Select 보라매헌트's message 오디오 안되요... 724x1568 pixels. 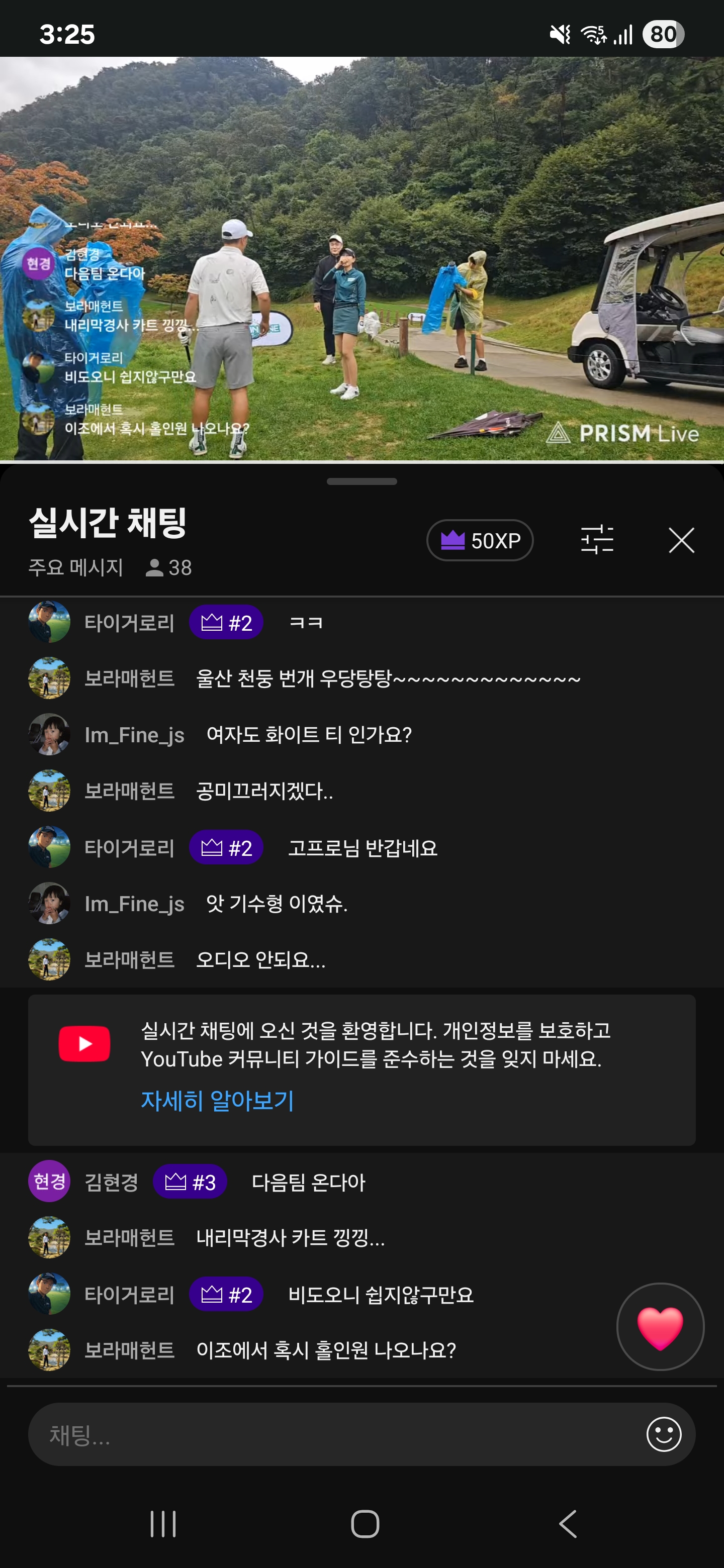[260, 960]
